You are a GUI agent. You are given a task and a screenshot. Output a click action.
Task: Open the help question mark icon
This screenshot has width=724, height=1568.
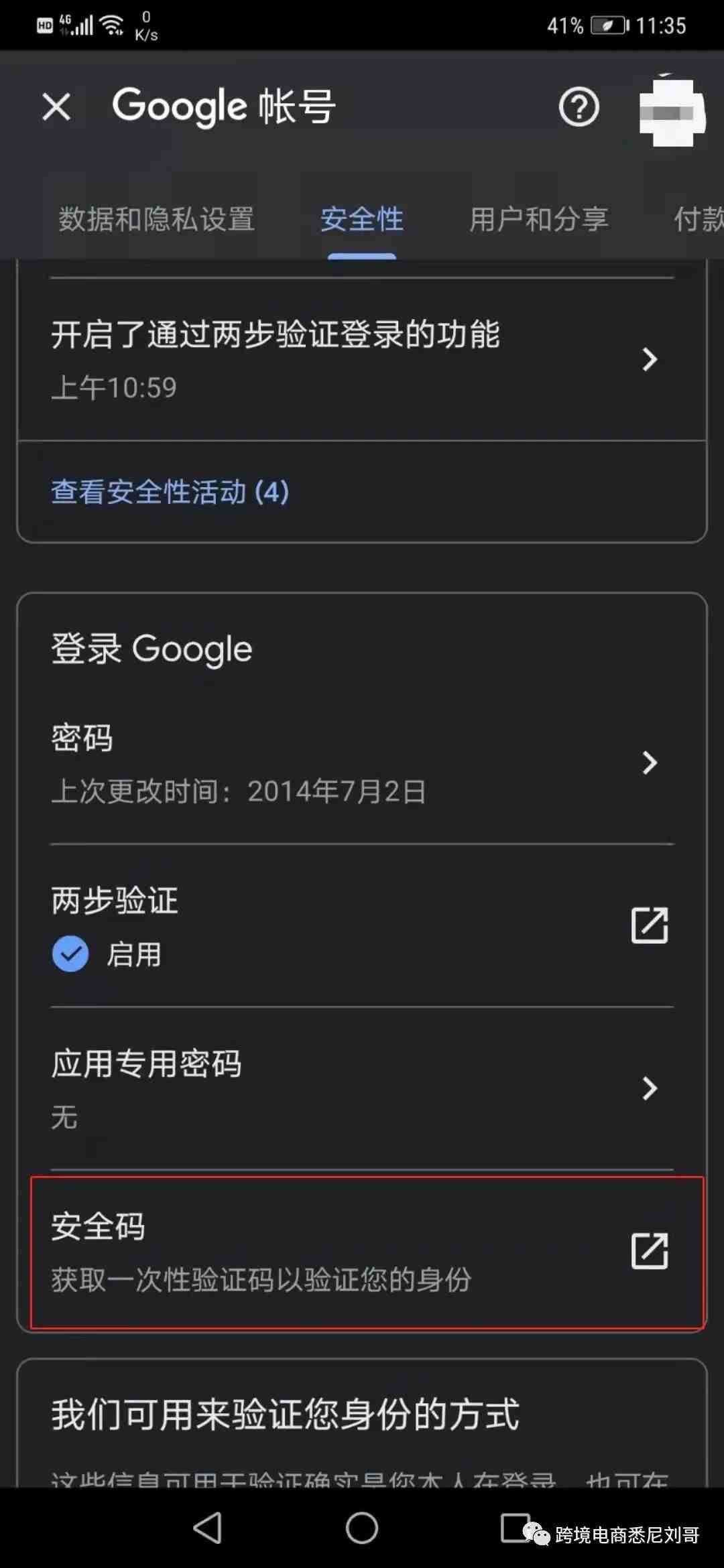579,107
